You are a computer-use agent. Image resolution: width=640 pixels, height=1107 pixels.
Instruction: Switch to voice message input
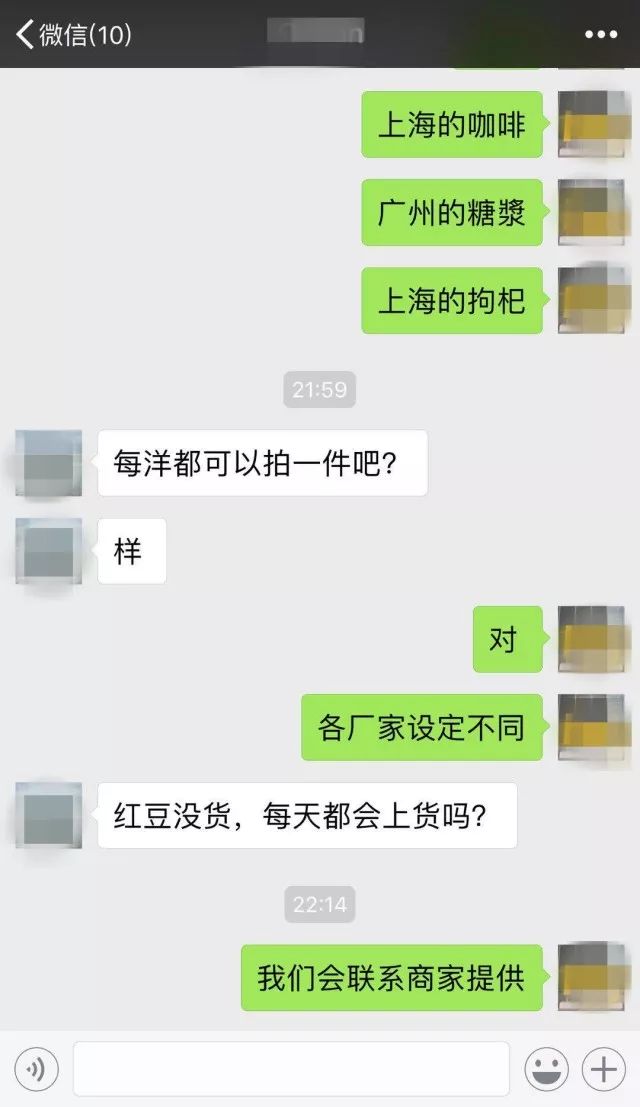36,1070
